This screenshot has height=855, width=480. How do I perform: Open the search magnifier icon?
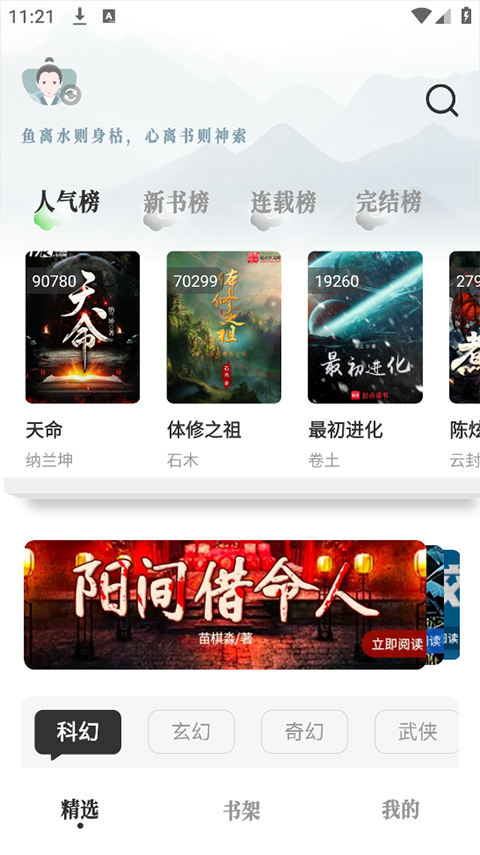tap(441, 100)
